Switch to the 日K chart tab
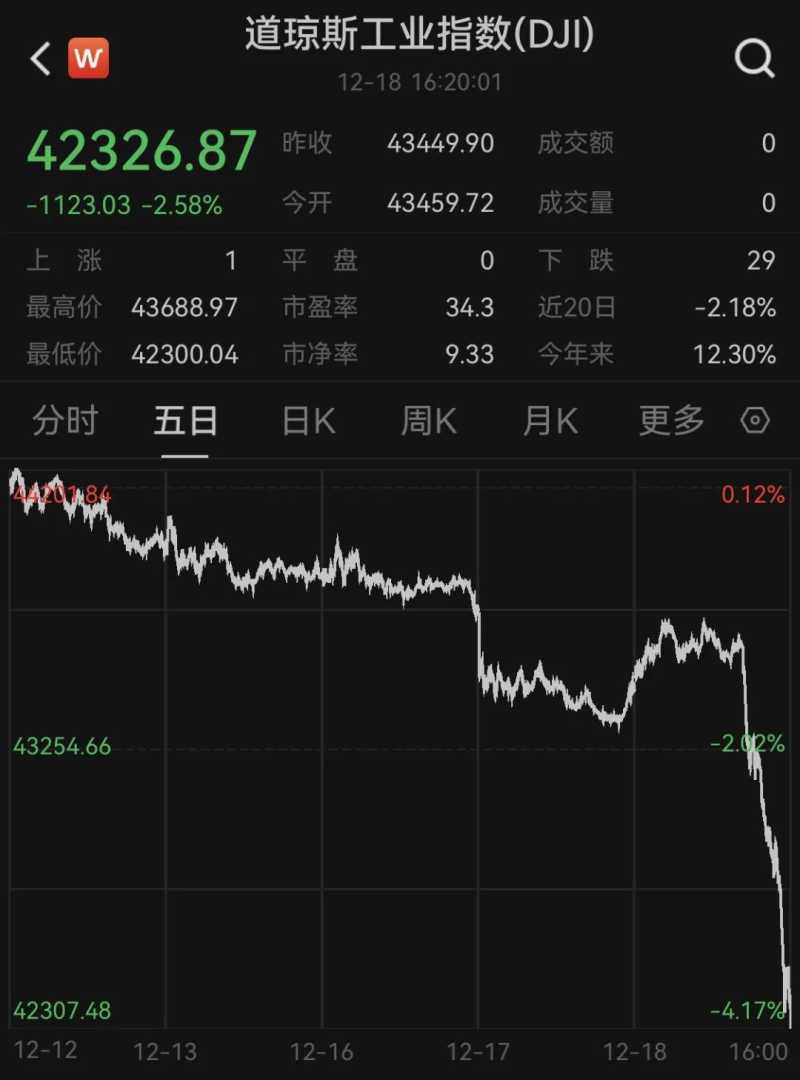This screenshot has width=800, height=1080. (x=308, y=421)
